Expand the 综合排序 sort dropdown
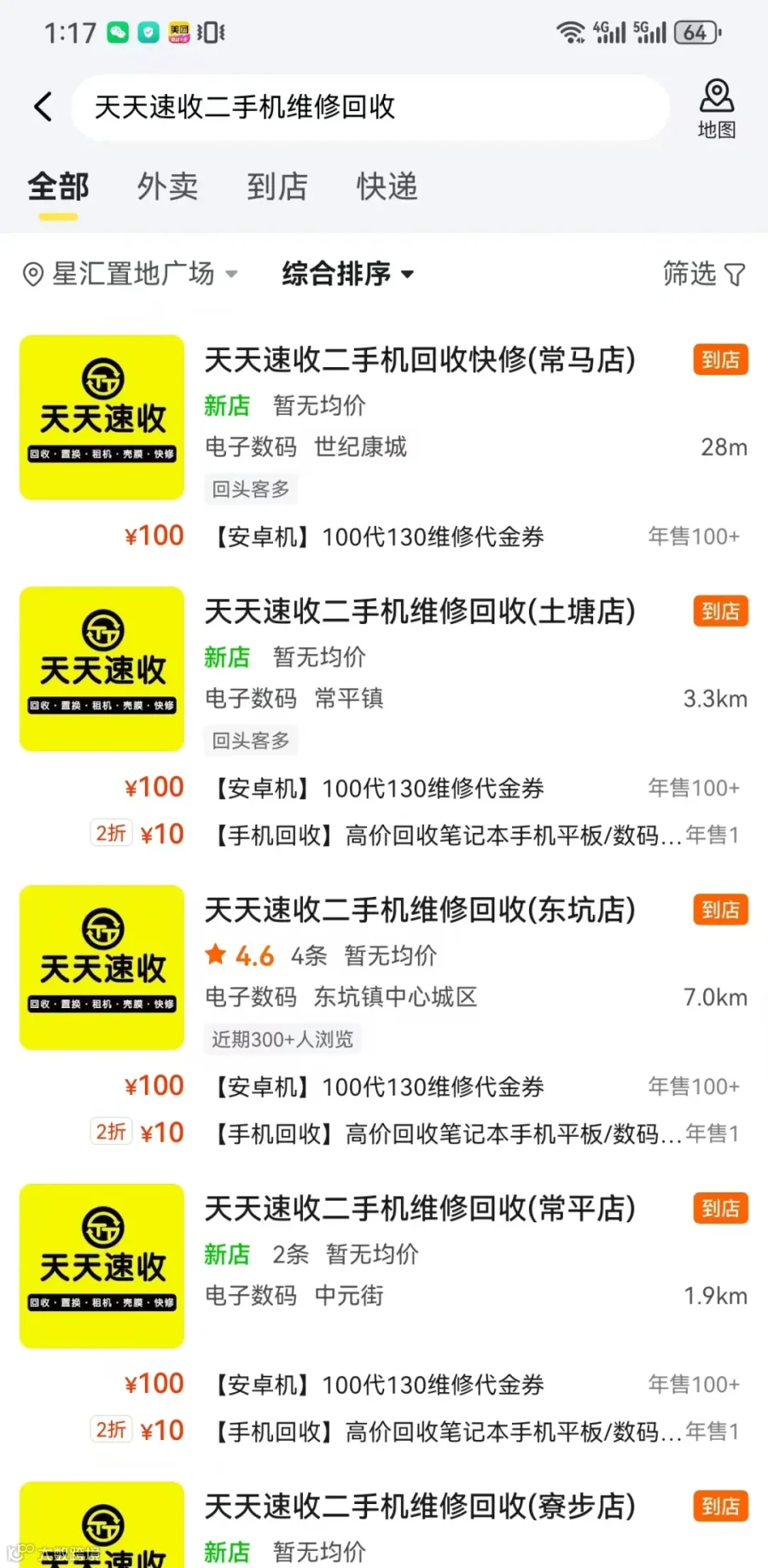The image size is (768, 1568). pyautogui.click(x=348, y=274)
